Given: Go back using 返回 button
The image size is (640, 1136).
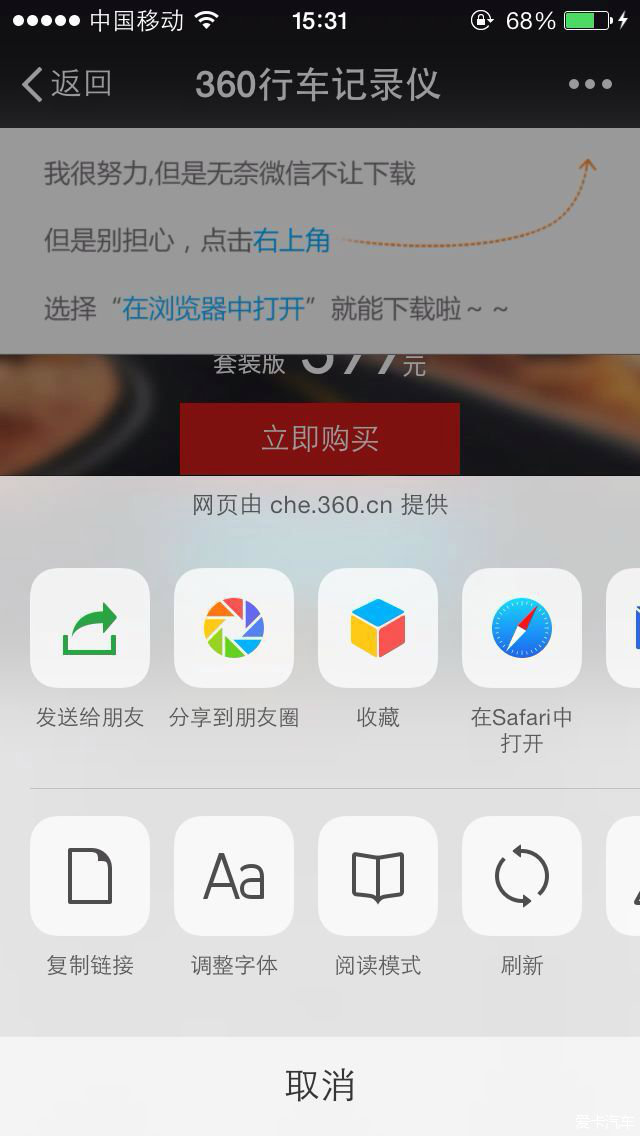Looking at the screenshot, I should coord(66,84).
